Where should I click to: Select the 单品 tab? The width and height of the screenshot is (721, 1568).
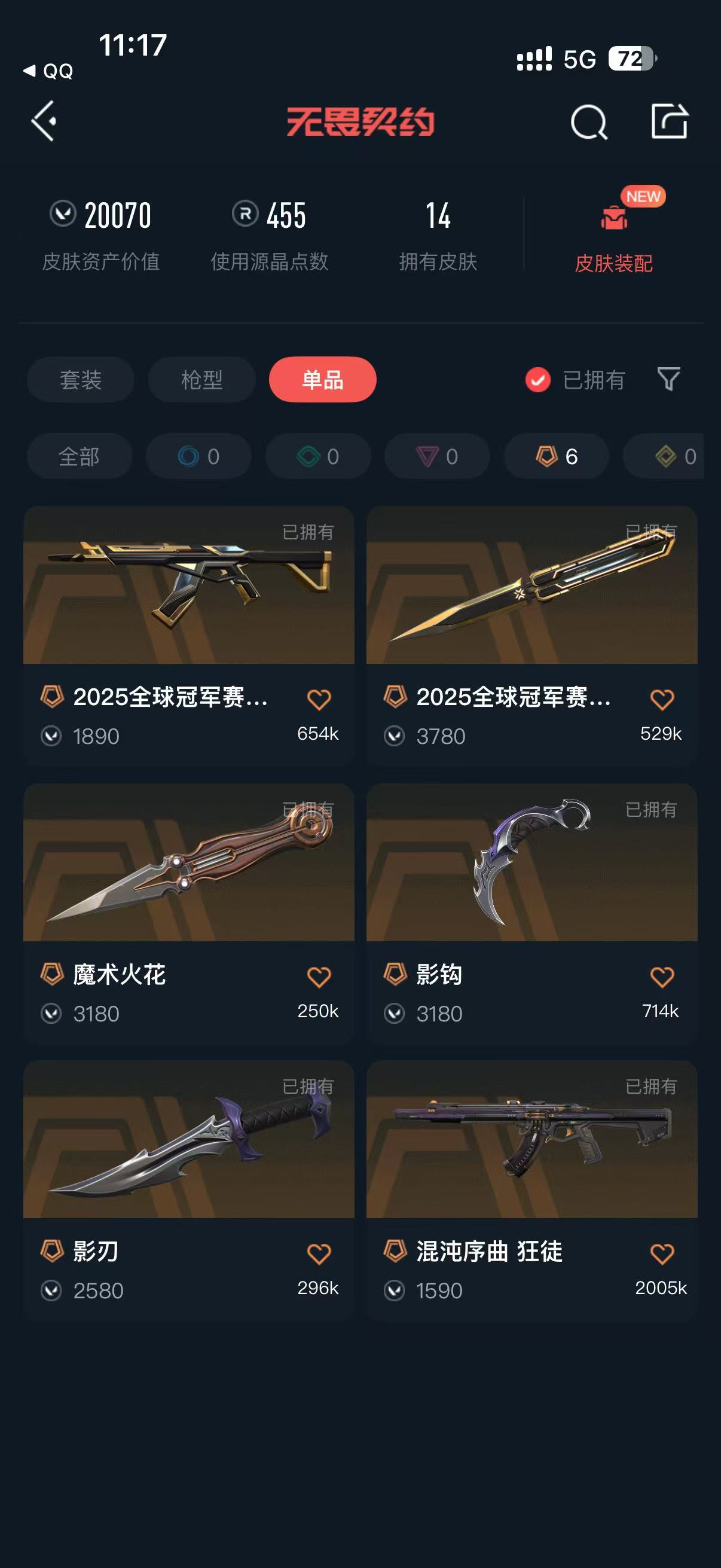point(322,380)
